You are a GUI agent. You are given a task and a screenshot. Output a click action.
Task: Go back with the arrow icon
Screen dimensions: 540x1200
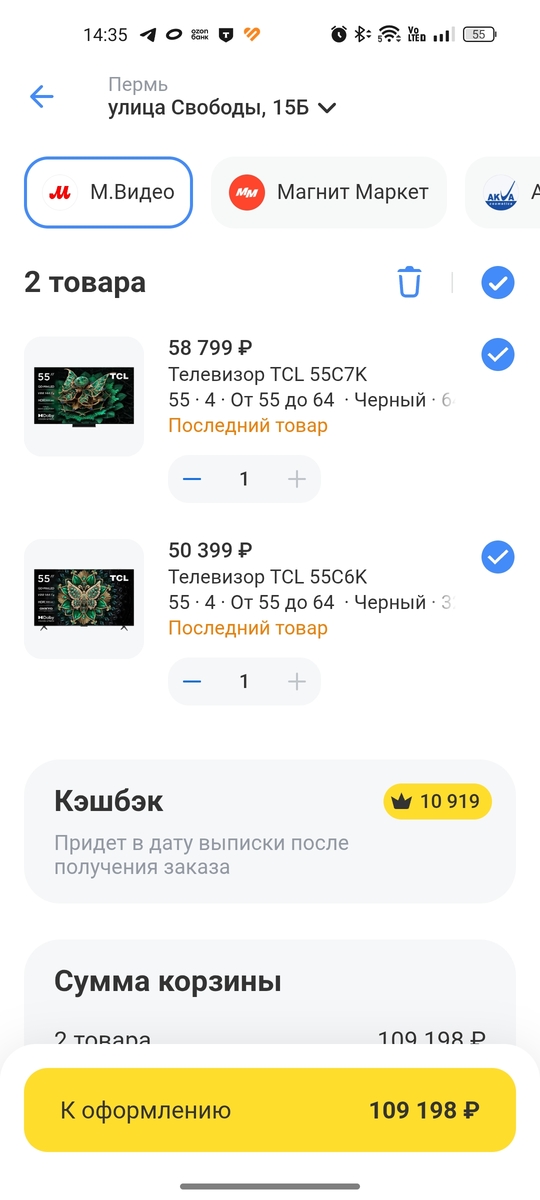[x=41, y=97]
